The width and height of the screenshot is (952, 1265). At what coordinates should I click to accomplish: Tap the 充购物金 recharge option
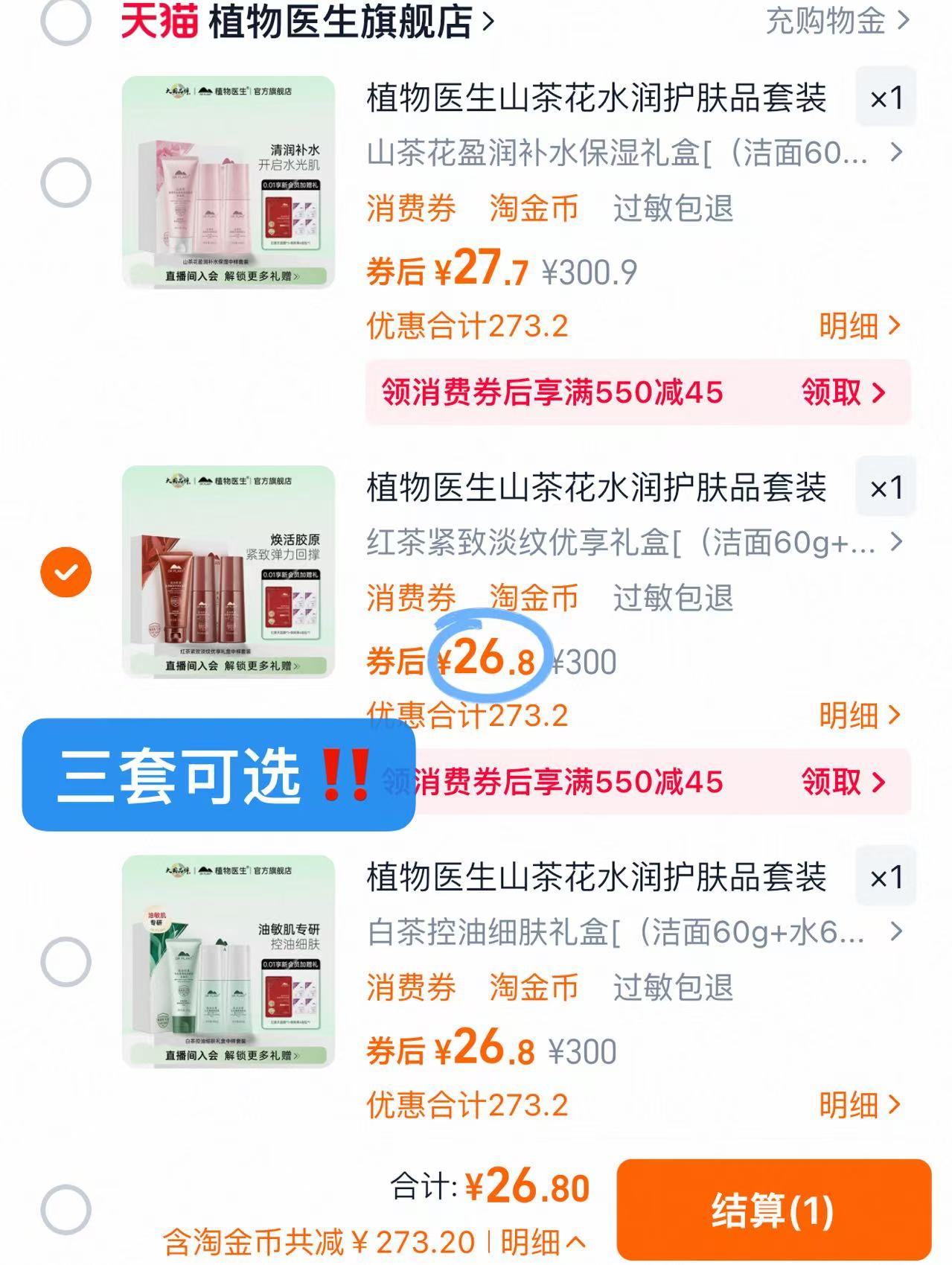click(x=825, y=22)
